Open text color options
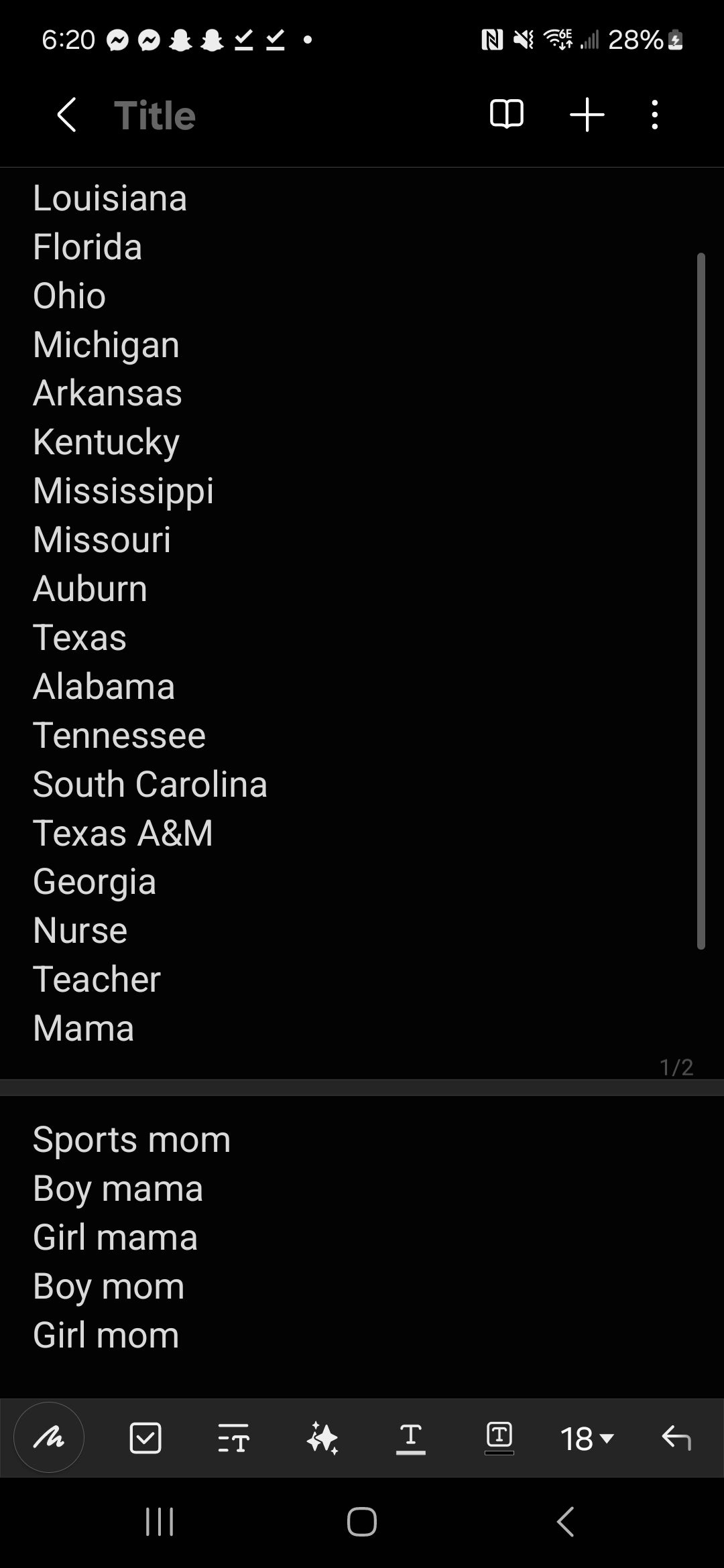 point(410,1437)
